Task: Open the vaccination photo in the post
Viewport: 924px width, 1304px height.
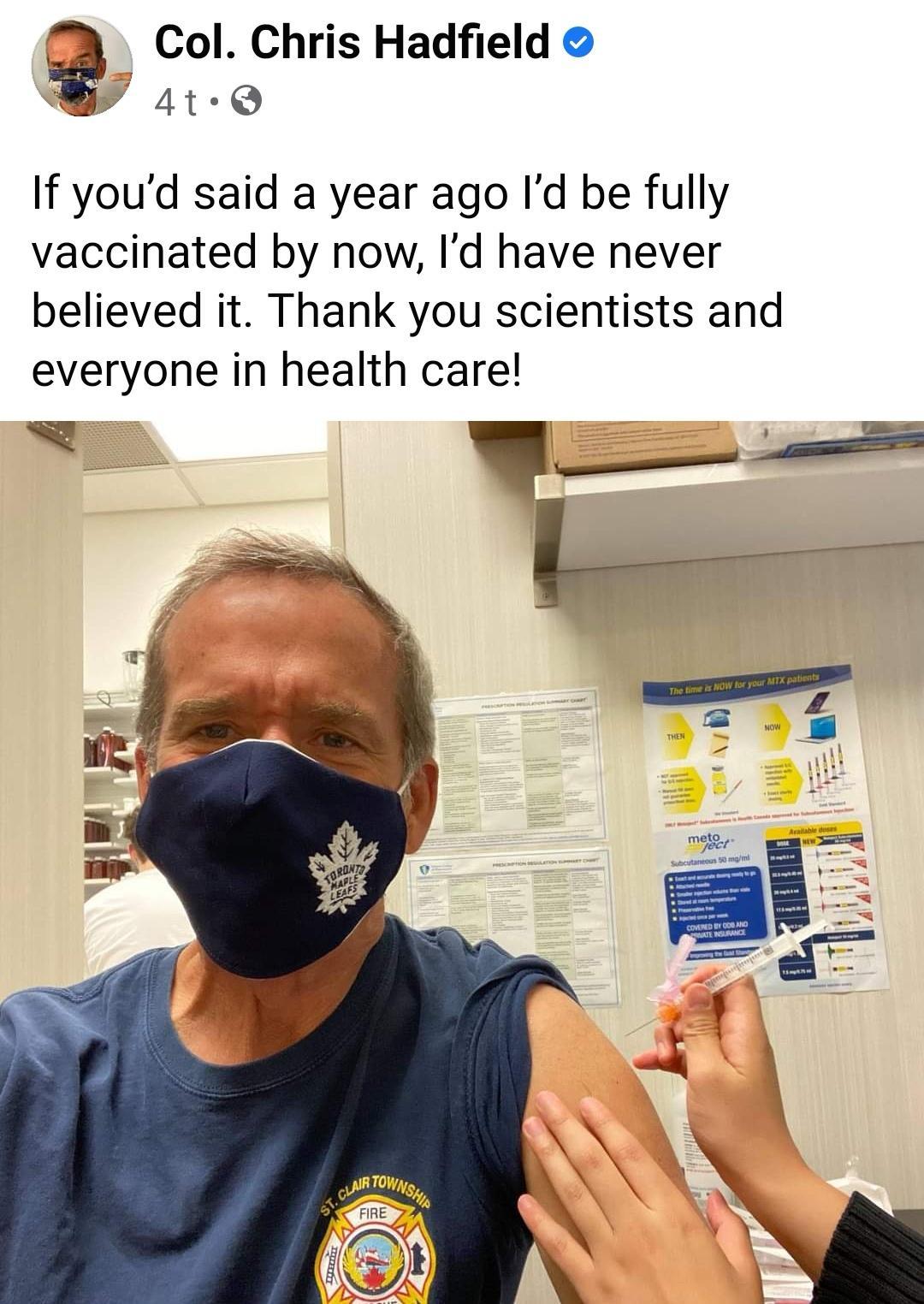Action: tap(462, 862)
